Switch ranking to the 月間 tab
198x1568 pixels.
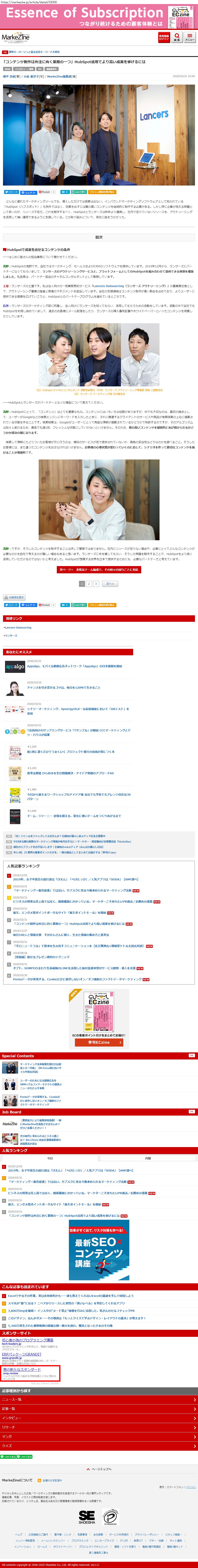pyautogui.click(x=148, y=1158)
